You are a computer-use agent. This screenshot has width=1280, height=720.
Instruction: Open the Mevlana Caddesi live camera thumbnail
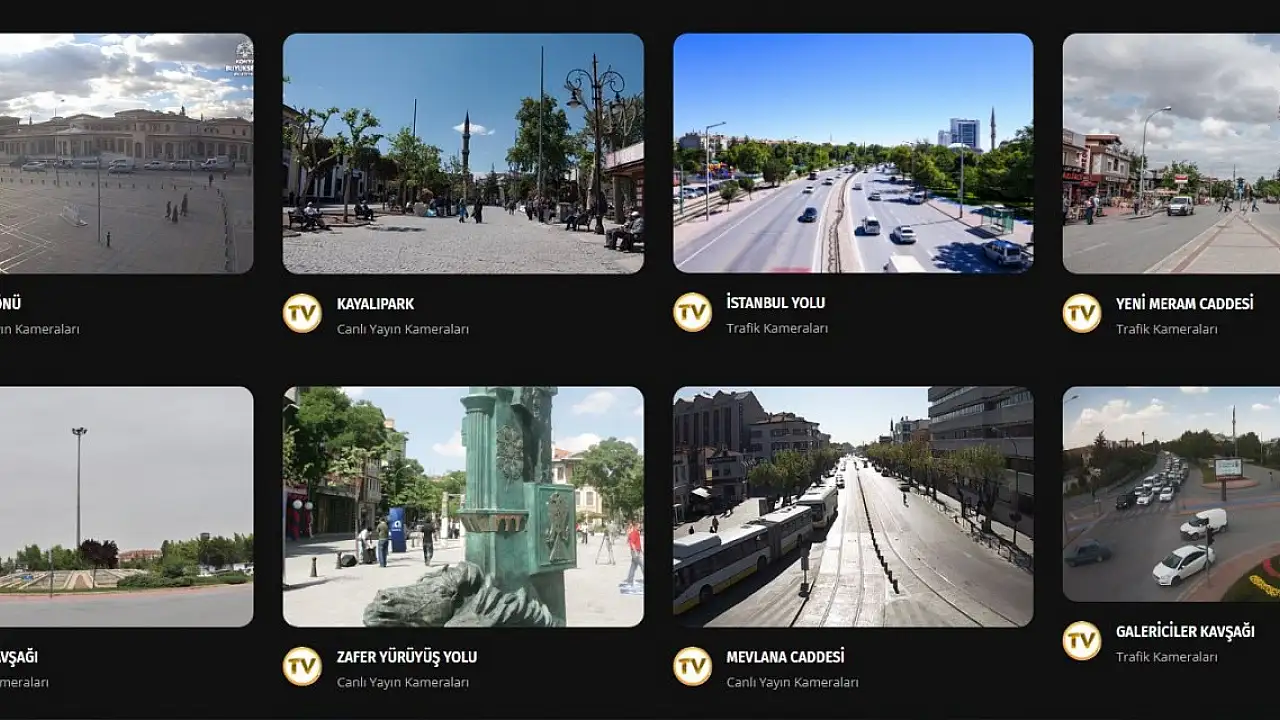(853, 506)
